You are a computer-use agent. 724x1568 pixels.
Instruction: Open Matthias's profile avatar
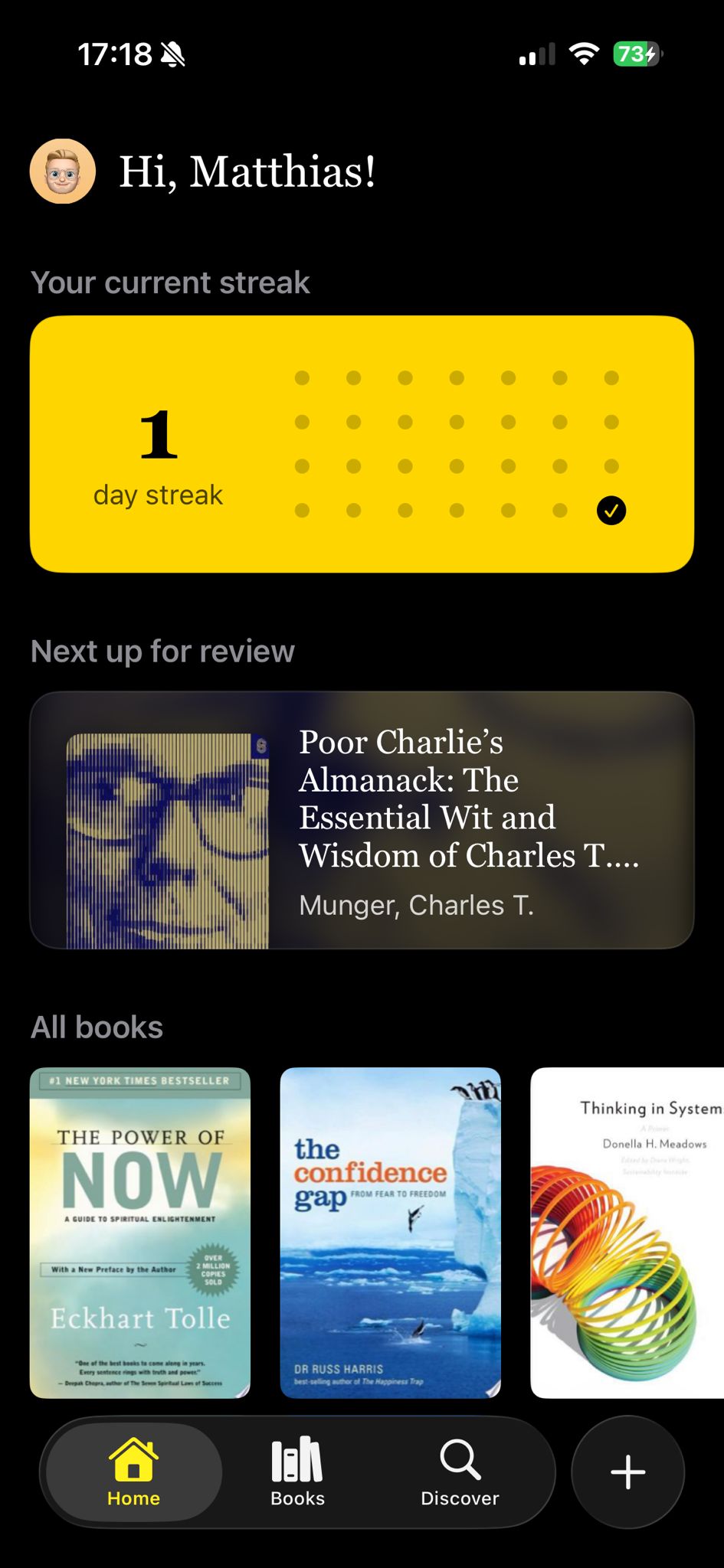(63, 171)
